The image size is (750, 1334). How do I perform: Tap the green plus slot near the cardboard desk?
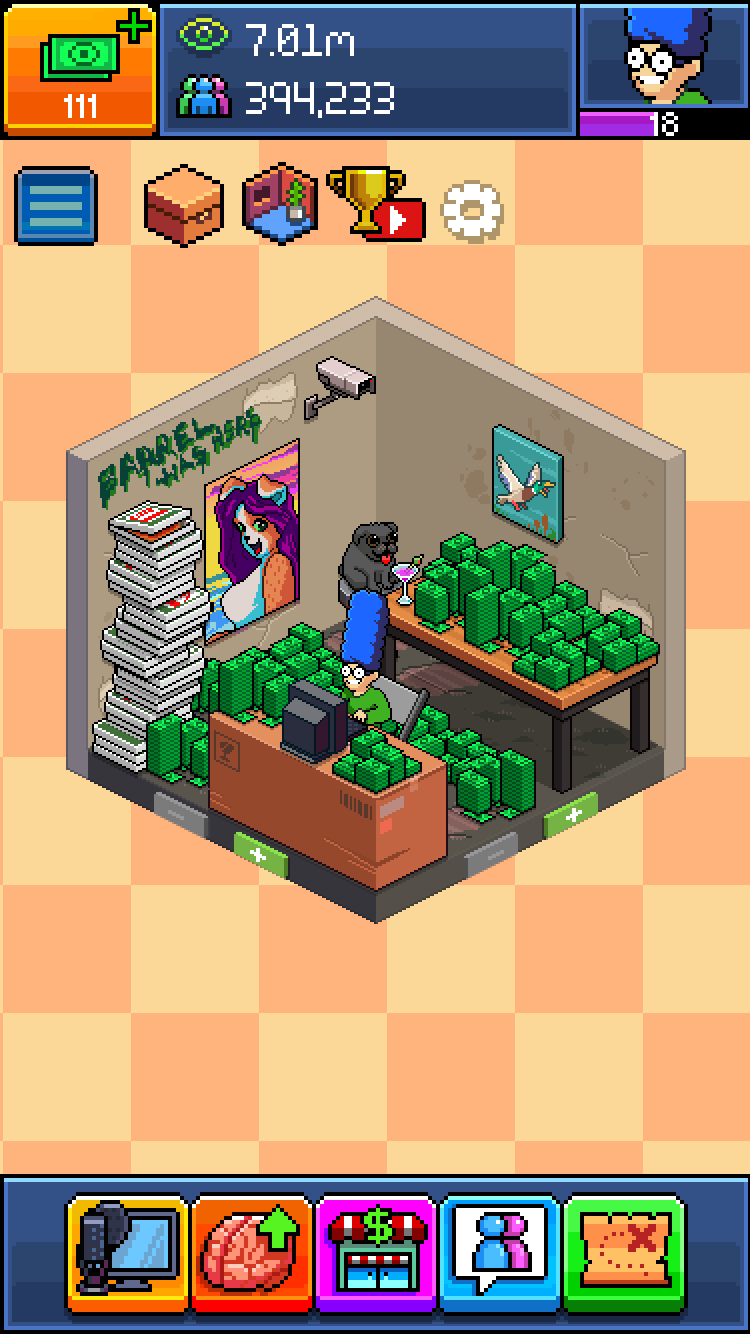[259, 856]
